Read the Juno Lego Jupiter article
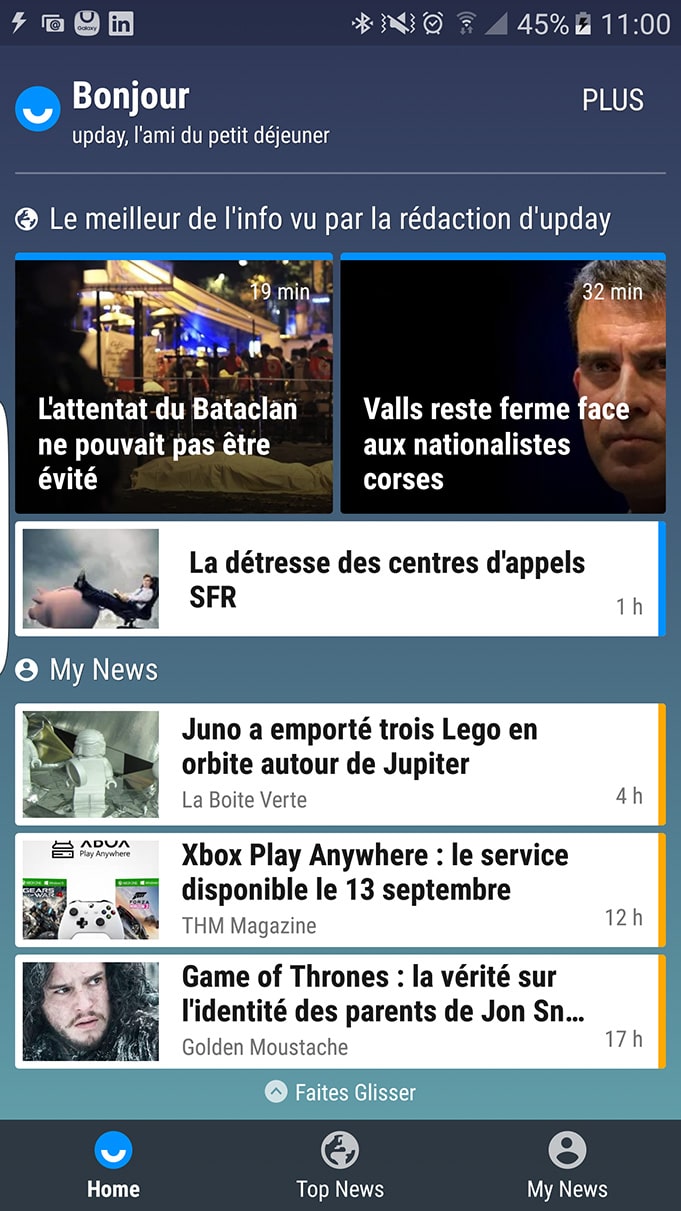The image size is (681, 1211). pos(340,765)
